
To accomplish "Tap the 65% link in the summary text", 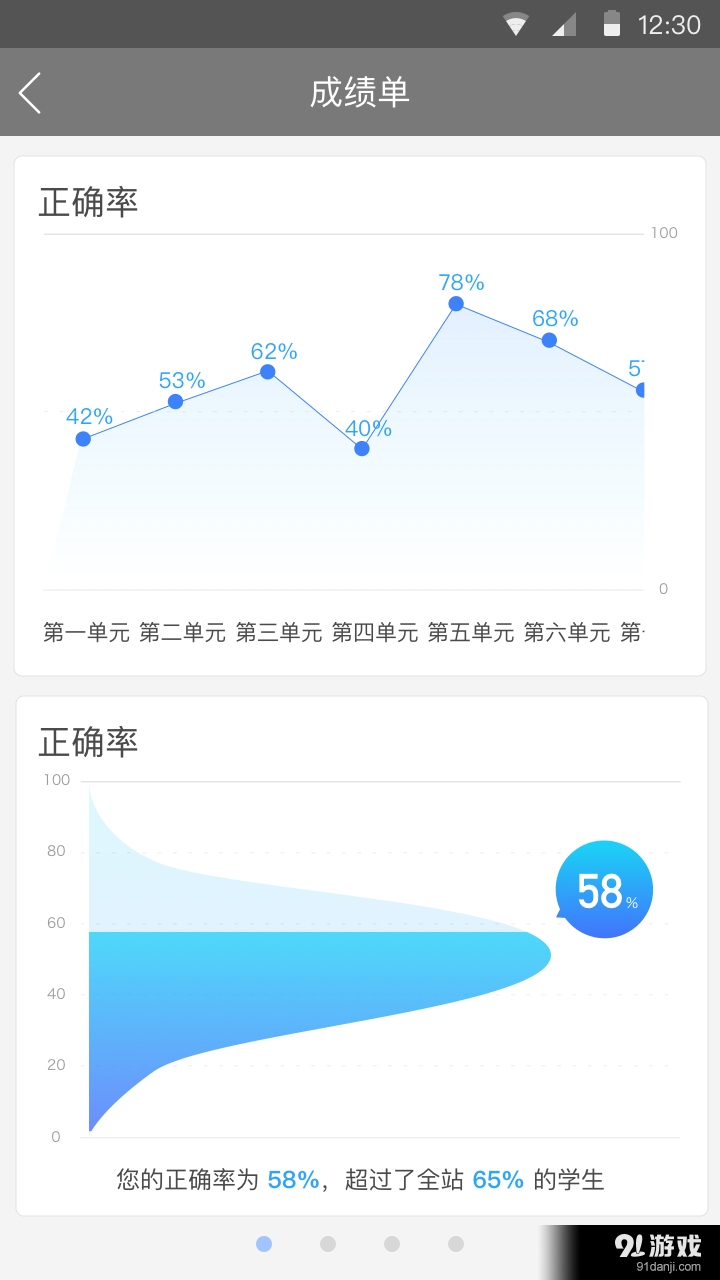I will coord(498,1179).
